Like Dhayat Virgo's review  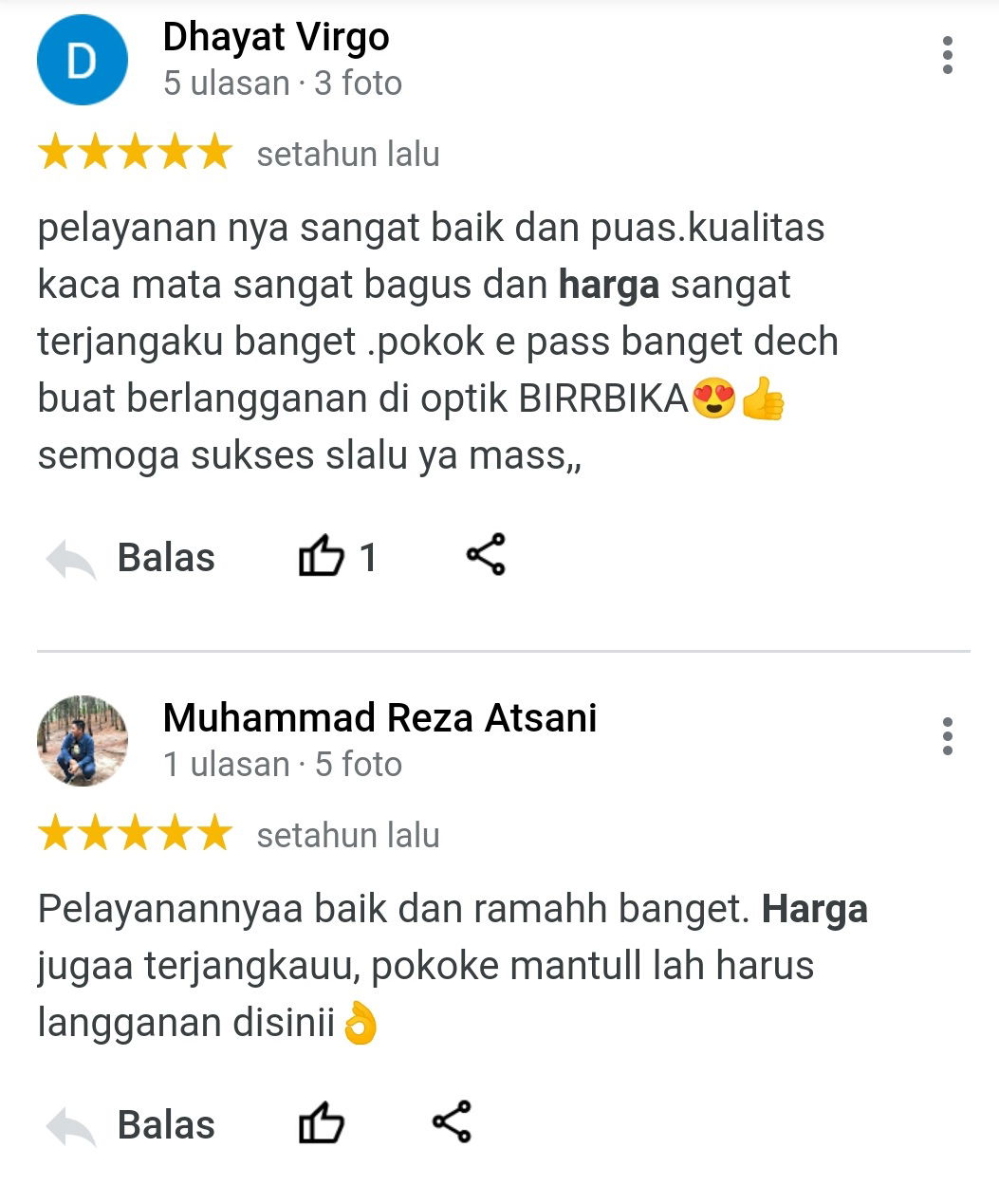[x=323, y=556]
